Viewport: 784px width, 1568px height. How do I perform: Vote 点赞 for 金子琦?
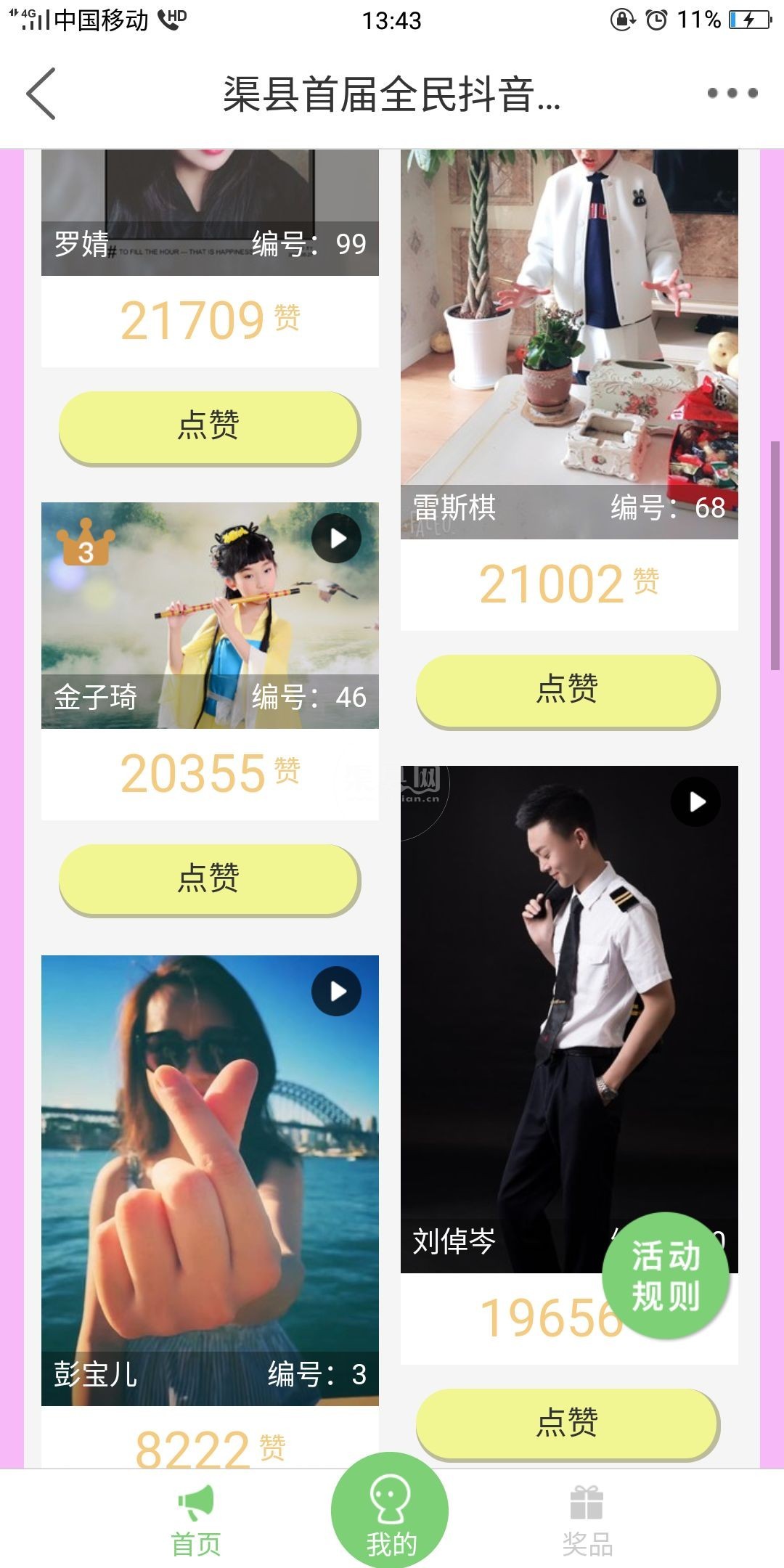pyautogui.click(x=209, y=879)
